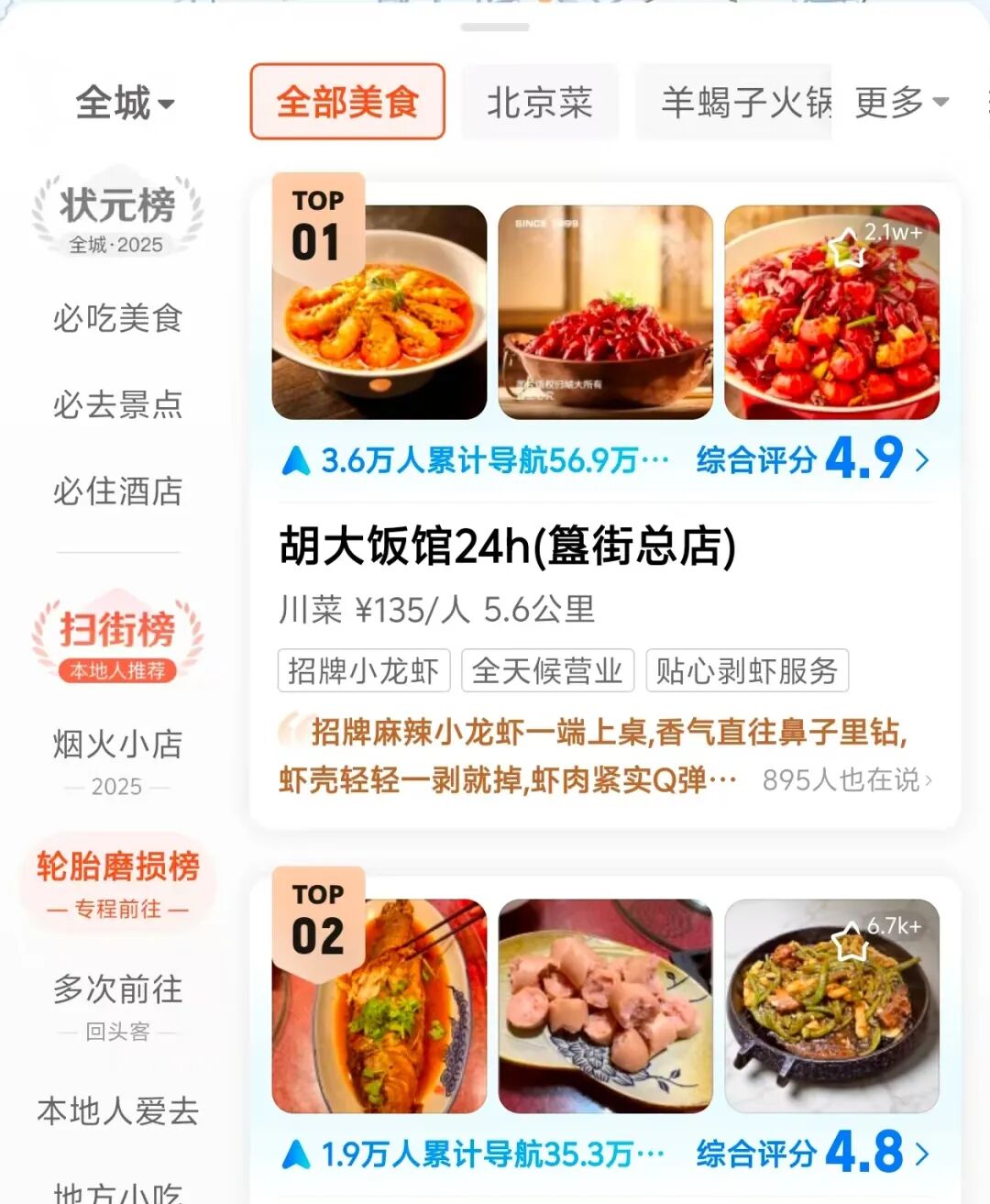Favorite the TOP 02 restaurant with the star
Viewport: 990px width, 1204px height.
850,943
